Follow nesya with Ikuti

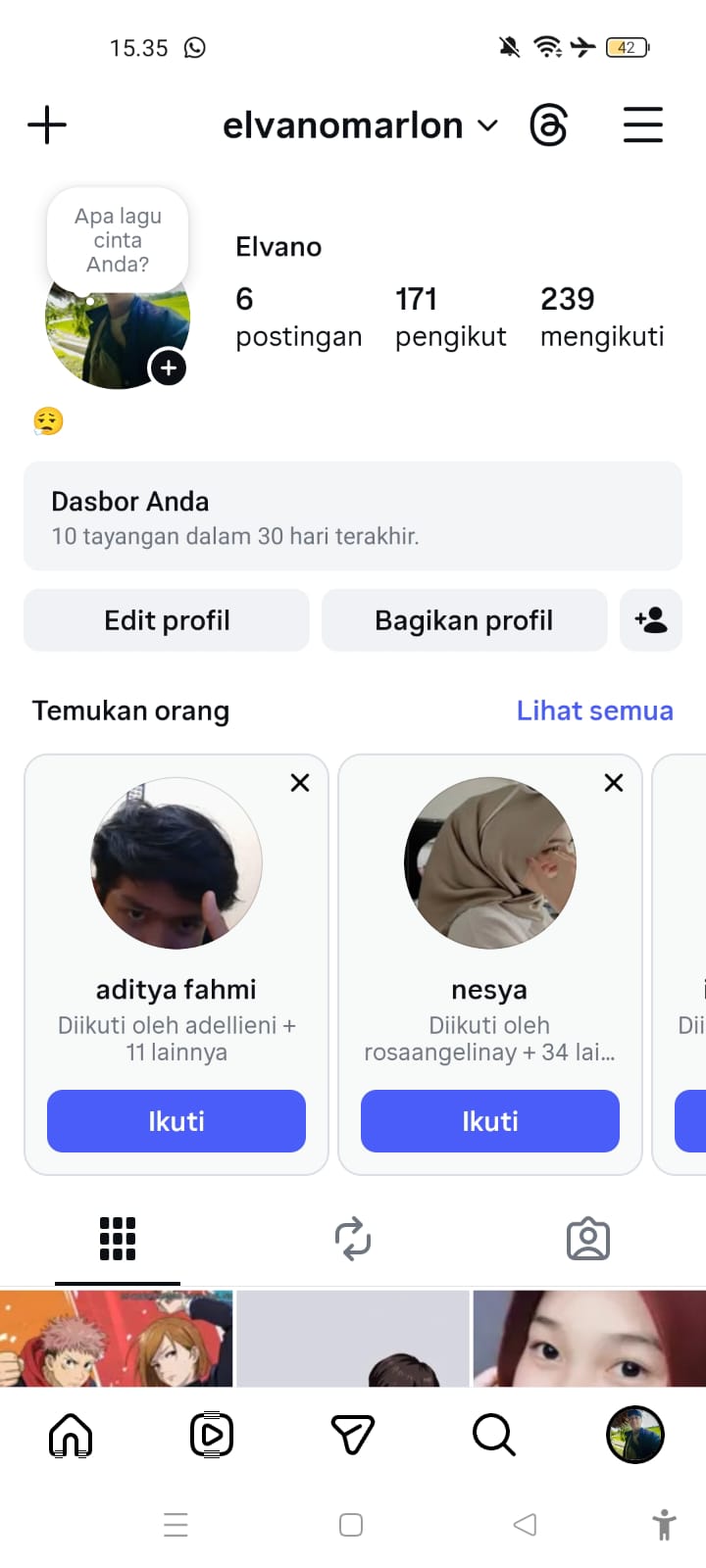[x=490, y=1121]
